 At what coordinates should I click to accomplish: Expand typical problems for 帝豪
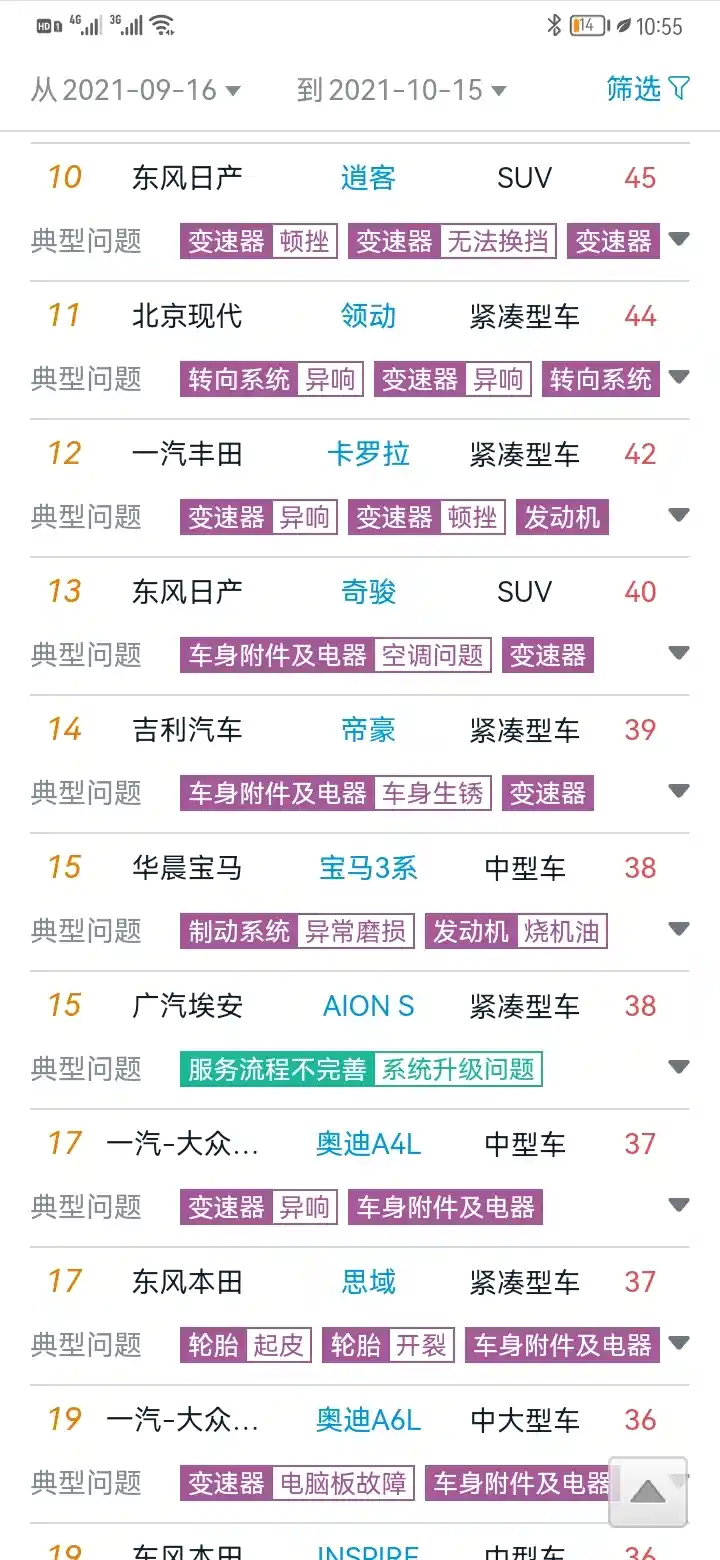tap(679, 791)
